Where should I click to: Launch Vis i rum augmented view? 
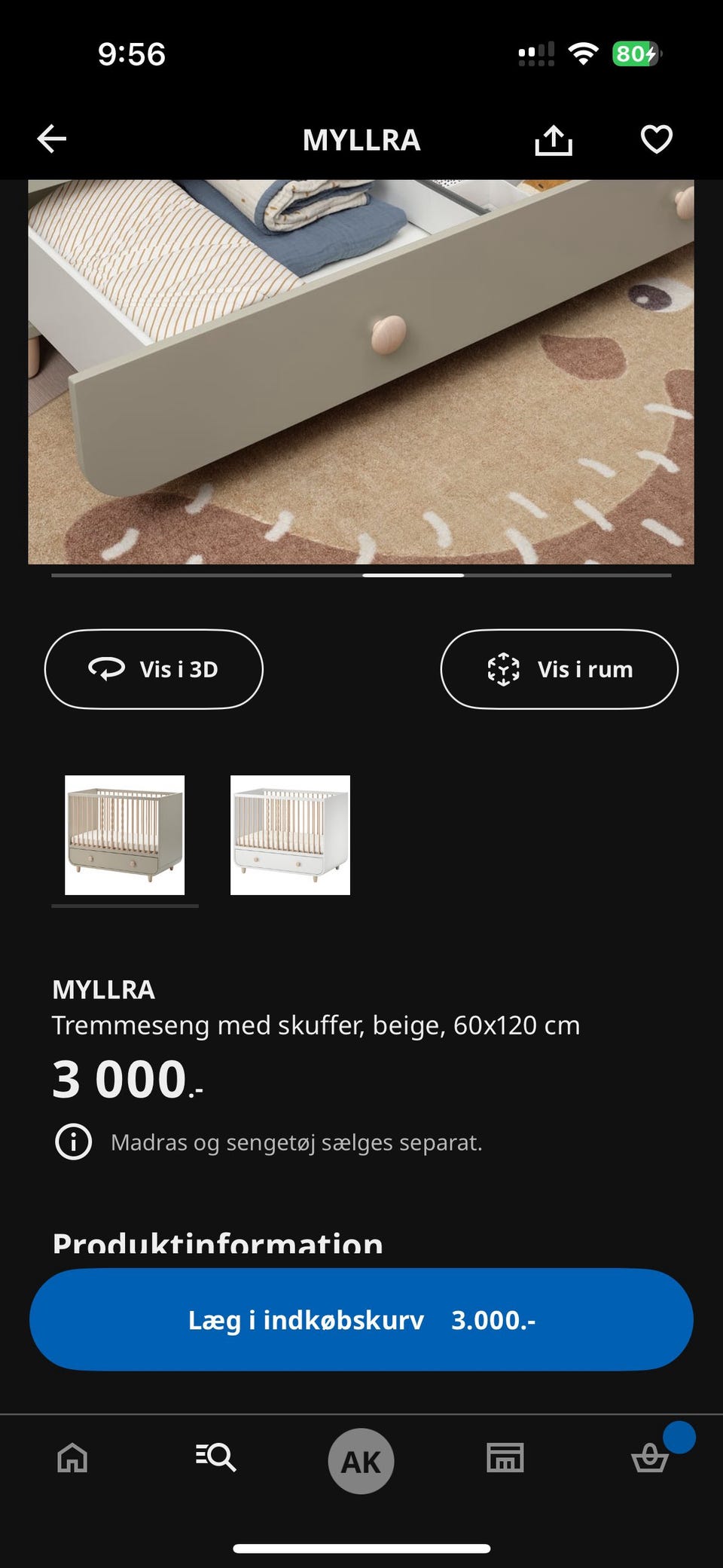pyautogui.click(x=559, y=669)
